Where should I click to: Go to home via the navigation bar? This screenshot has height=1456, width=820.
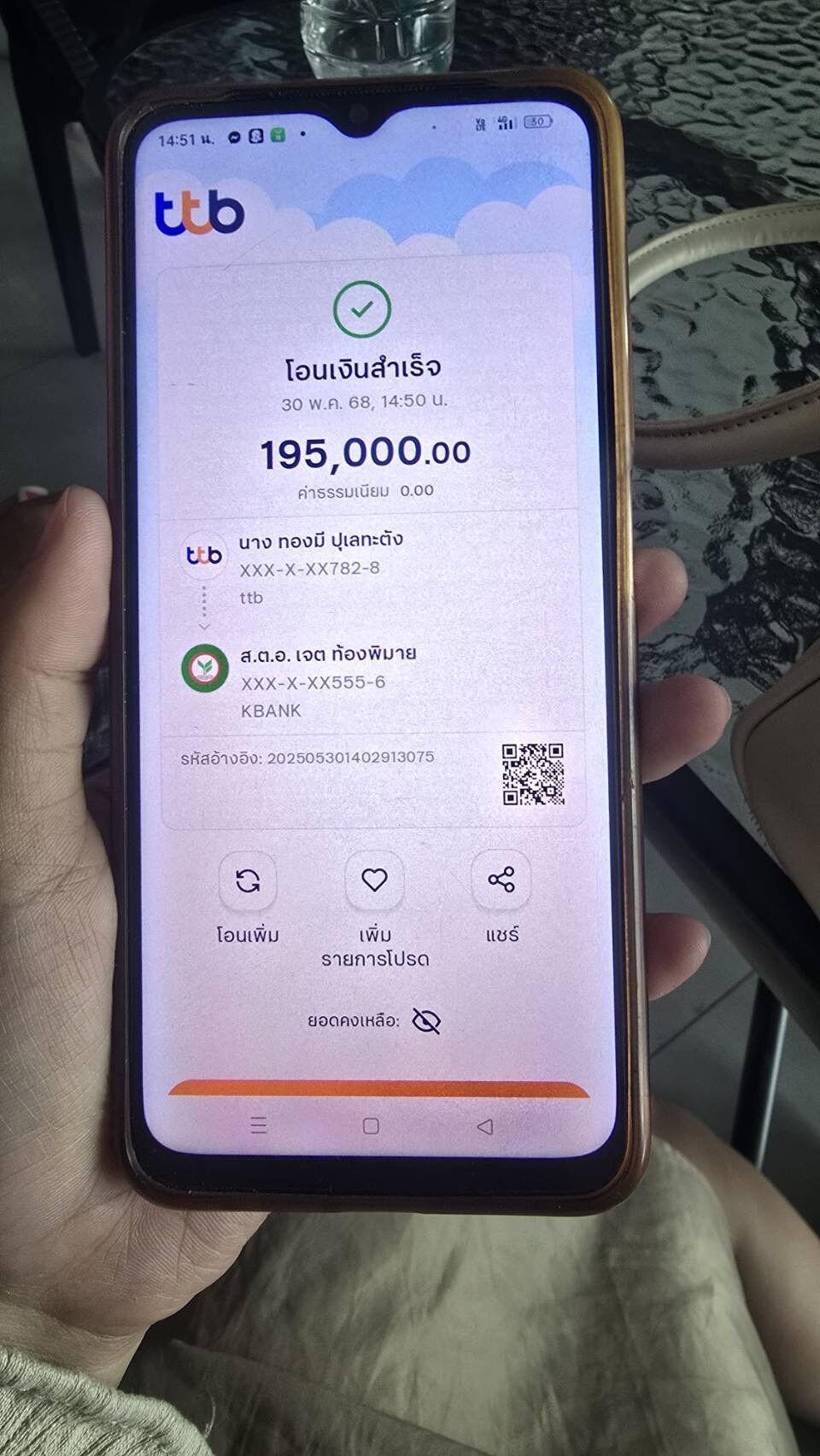pos(371,1126)
